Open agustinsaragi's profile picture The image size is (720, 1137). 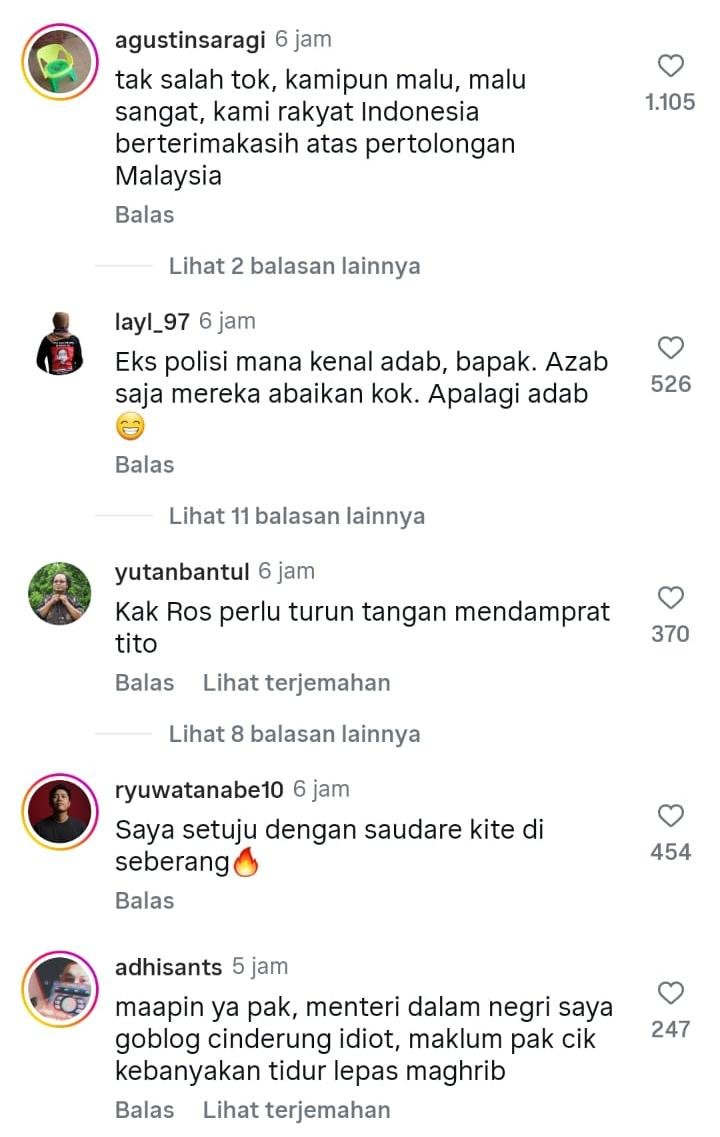tap(59, 62)
